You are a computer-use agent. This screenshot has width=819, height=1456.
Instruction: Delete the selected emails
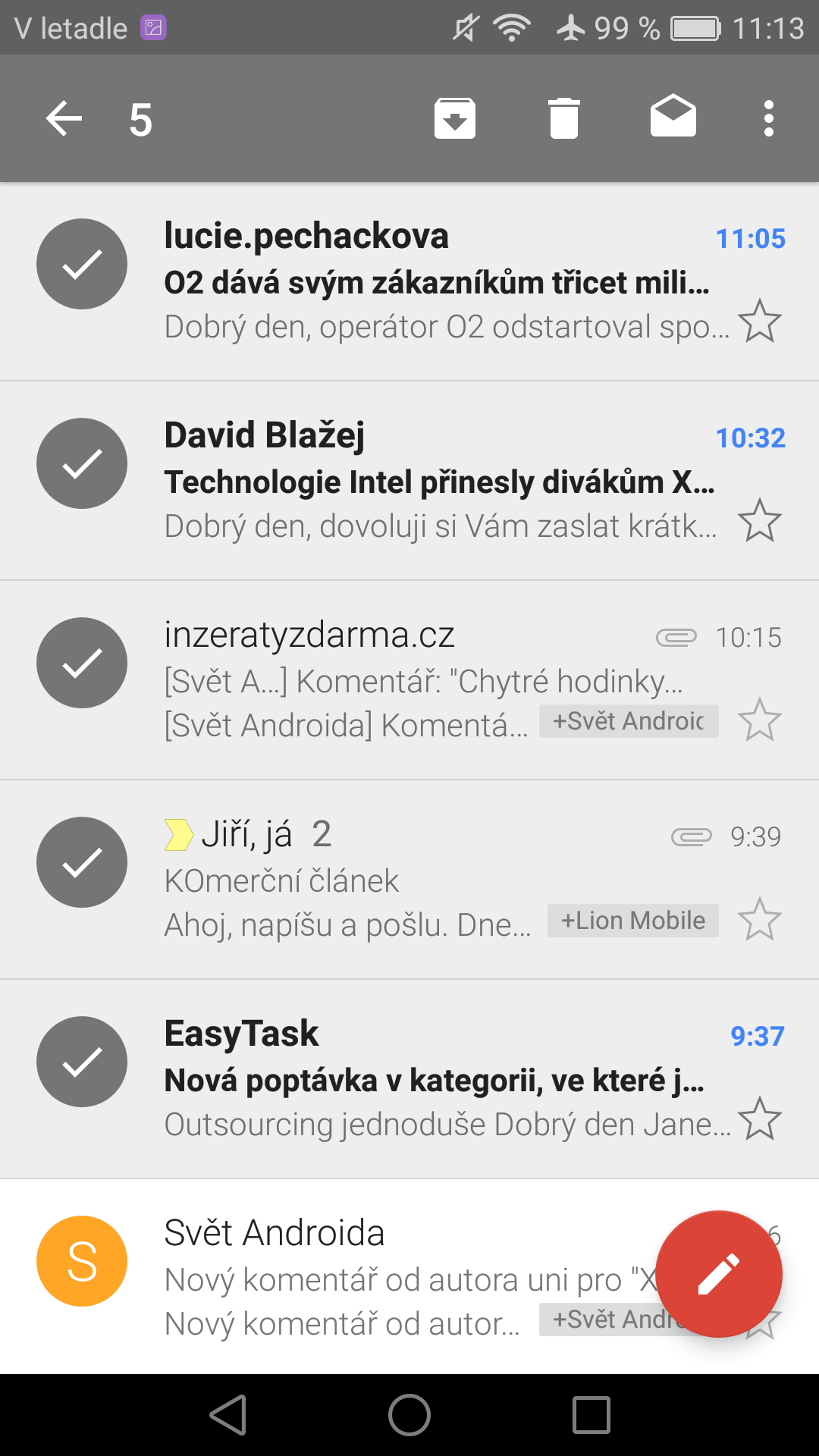pyautogui.click(x=563, y=119)
